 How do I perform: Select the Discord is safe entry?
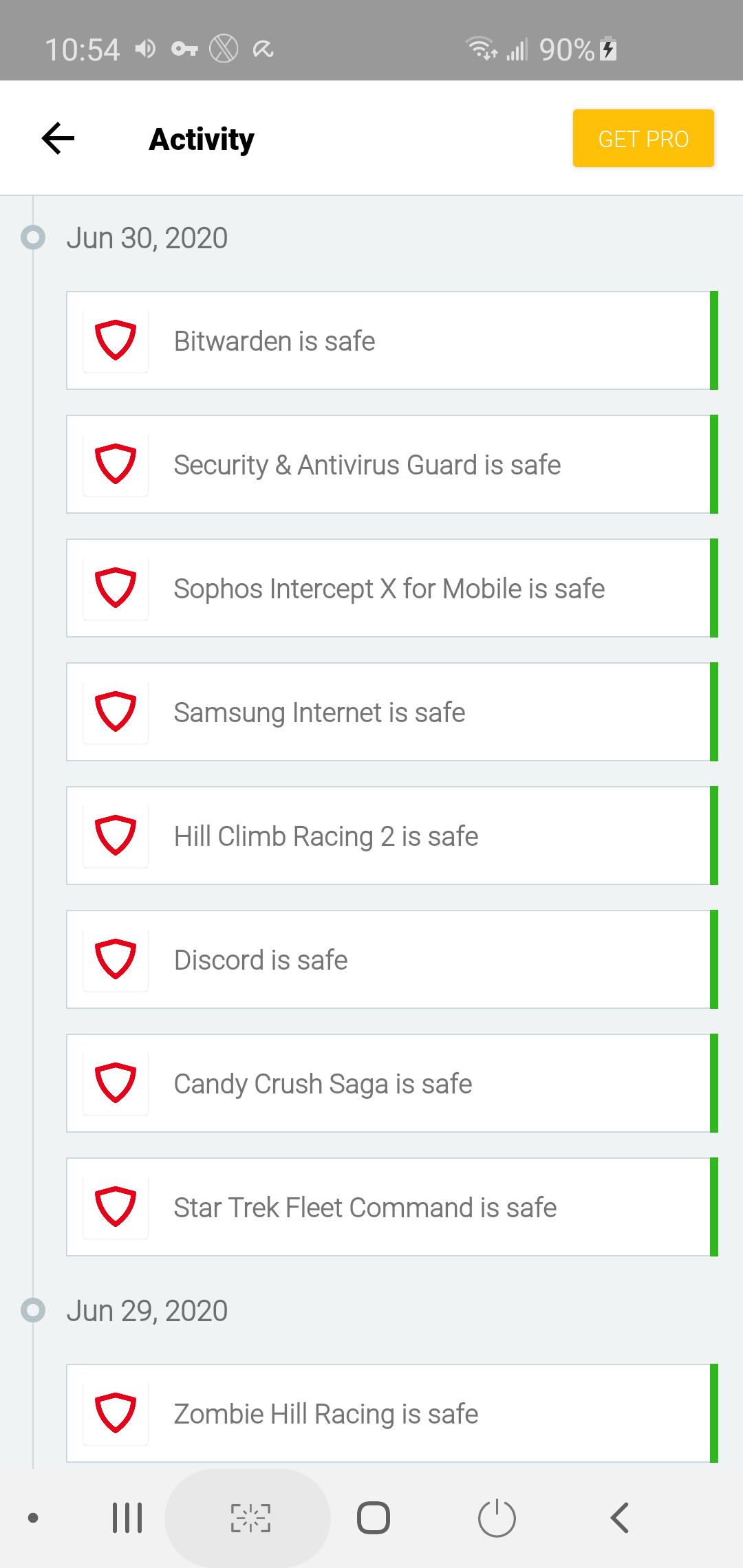[392, 959]
